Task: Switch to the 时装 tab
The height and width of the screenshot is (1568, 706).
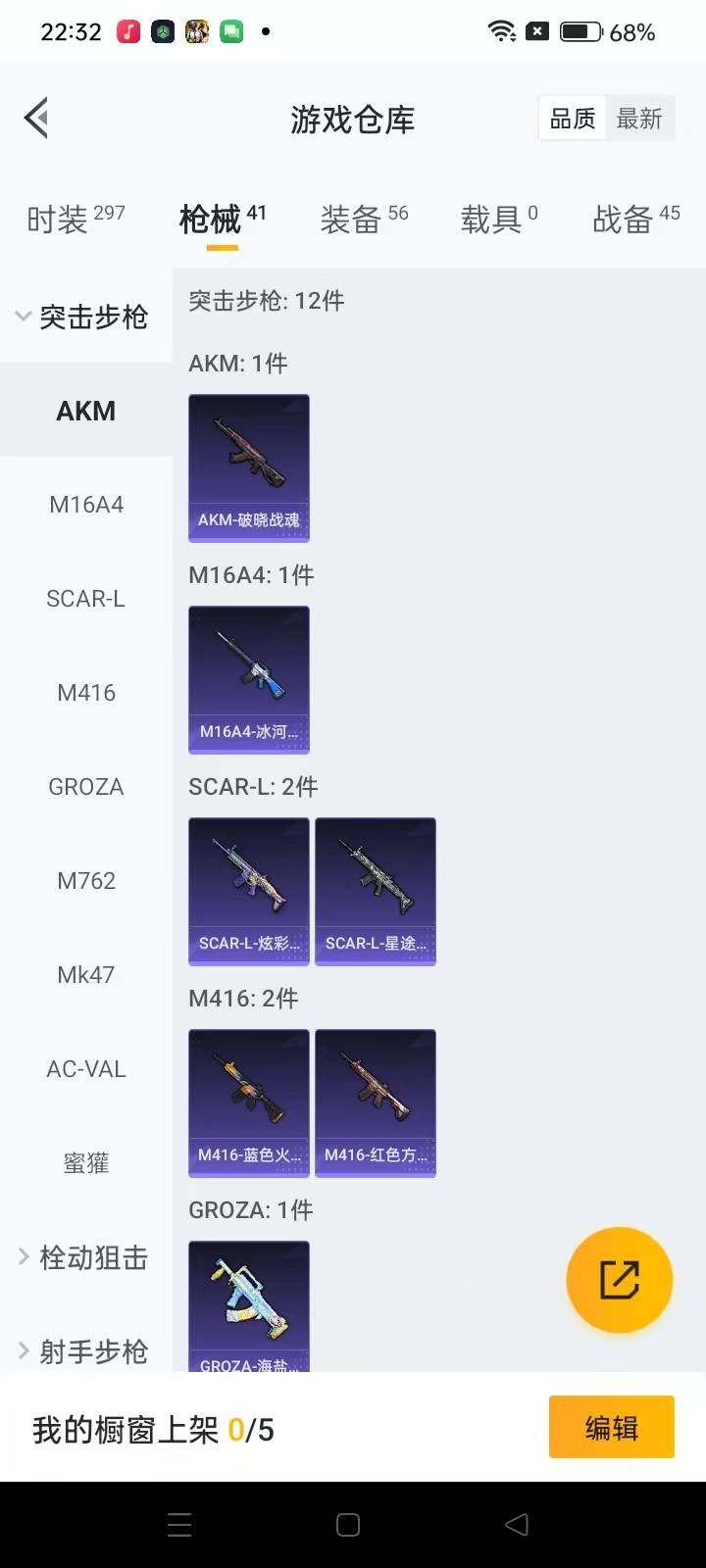Action: pyautogui.click(x=76, y=219)
